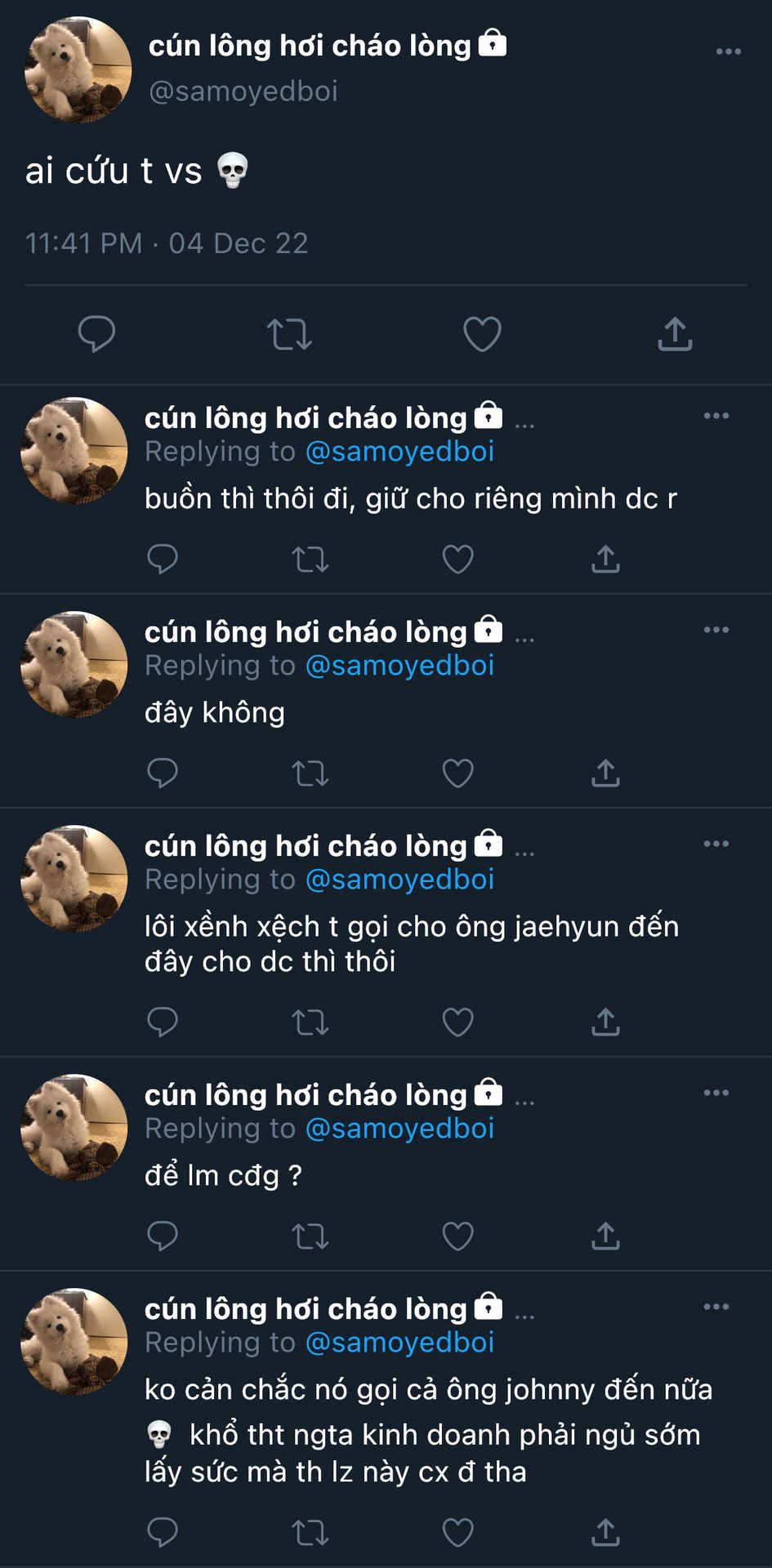This screenshot has width=772, height=1568.
Task: Open overflow menu on "để lm cđg ?" reply
Action: click(716, 1093)
